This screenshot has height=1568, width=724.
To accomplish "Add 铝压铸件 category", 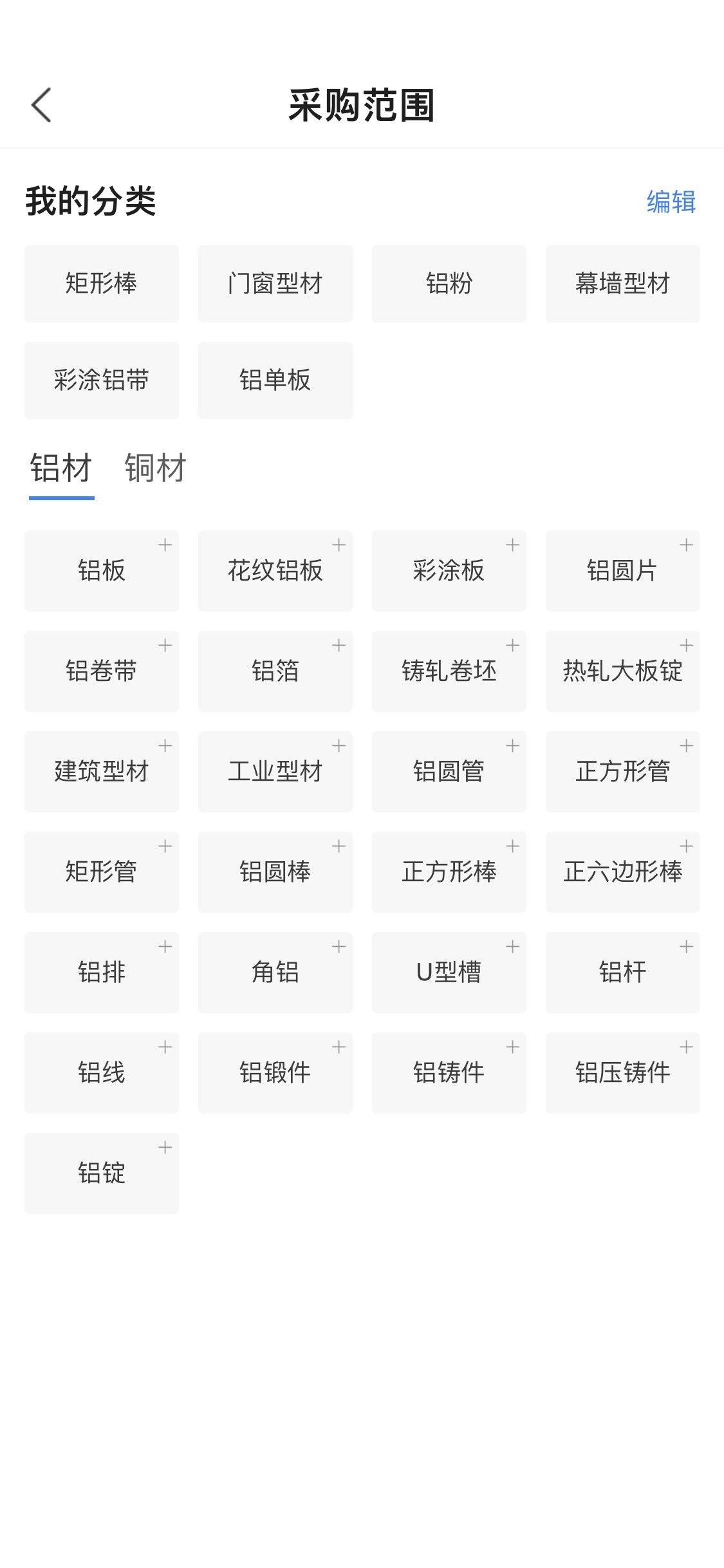I will click(623, 1072).
